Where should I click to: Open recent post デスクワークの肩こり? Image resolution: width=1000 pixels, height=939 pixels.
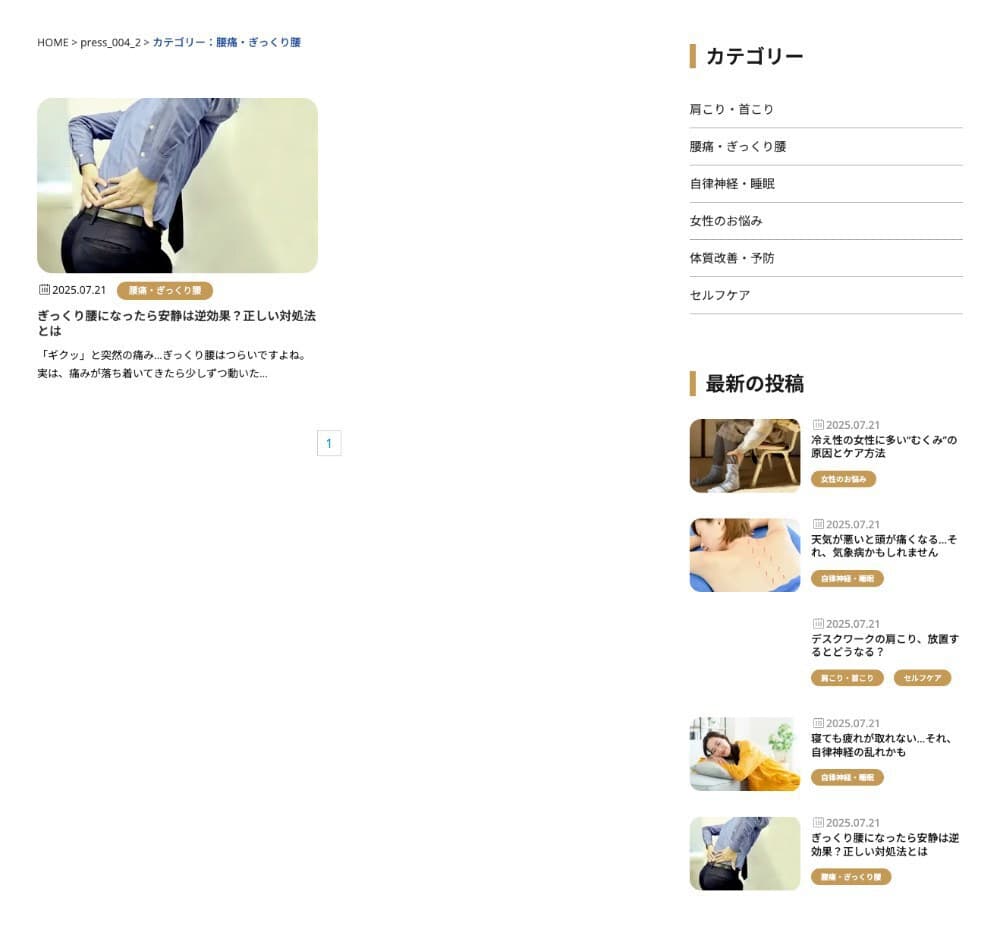pos(884,645)
